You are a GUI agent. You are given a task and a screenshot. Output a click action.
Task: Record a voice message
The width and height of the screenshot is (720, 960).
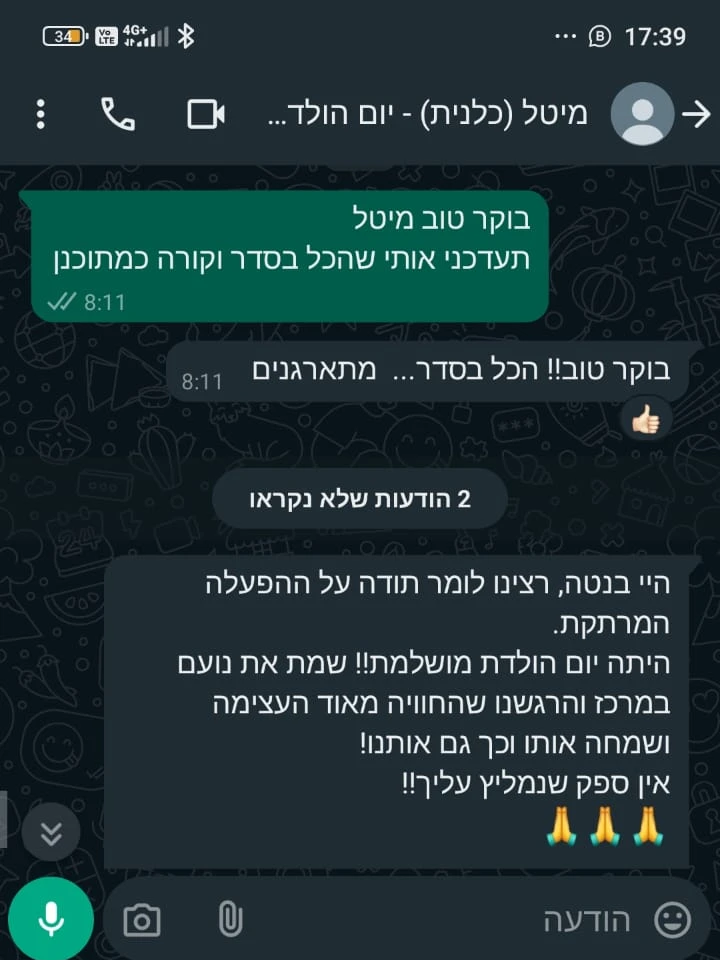point(51,919)
